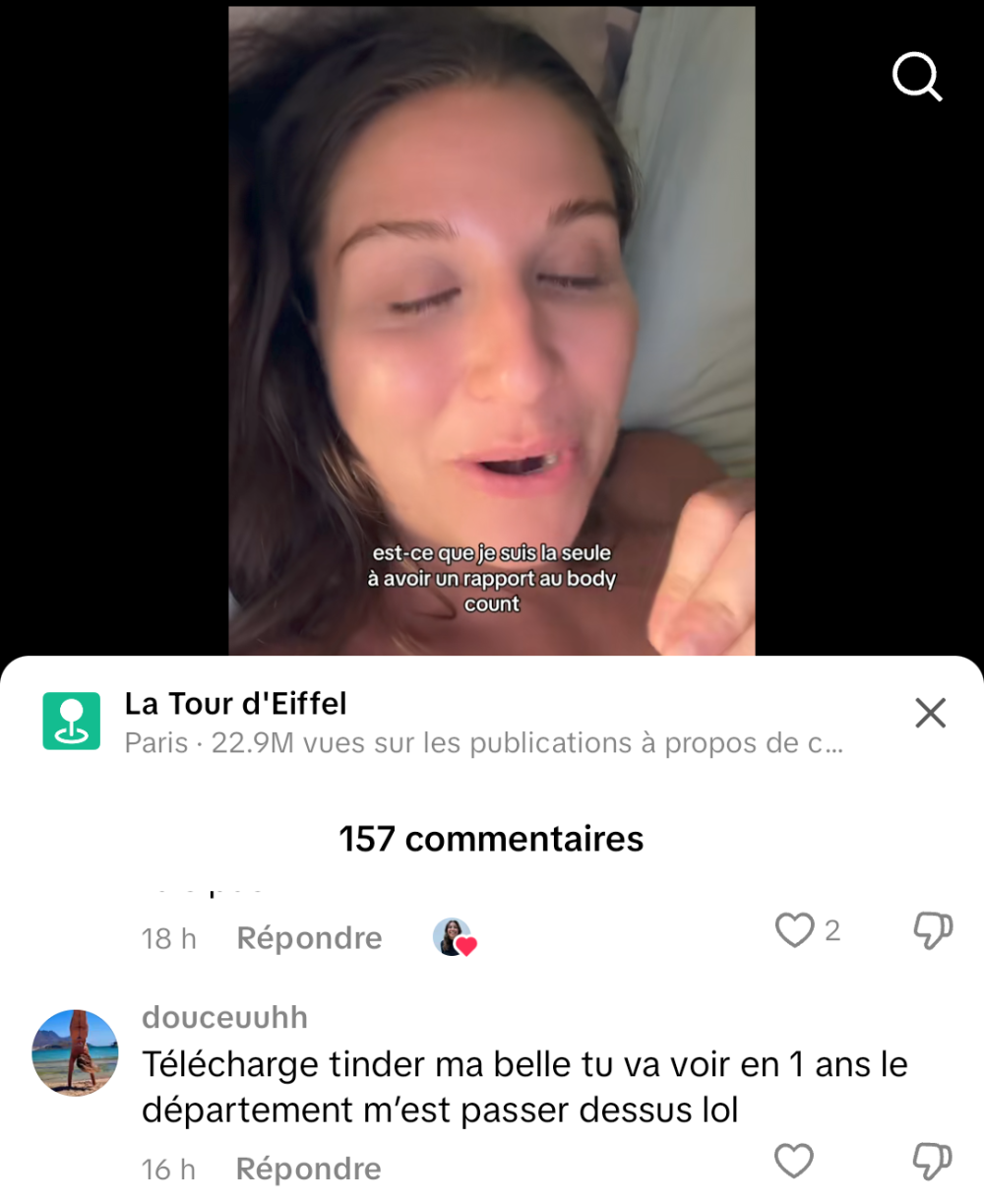Open douceuuhh's profile picture
Screen dimensions: 984x1204
(76, 1052)
